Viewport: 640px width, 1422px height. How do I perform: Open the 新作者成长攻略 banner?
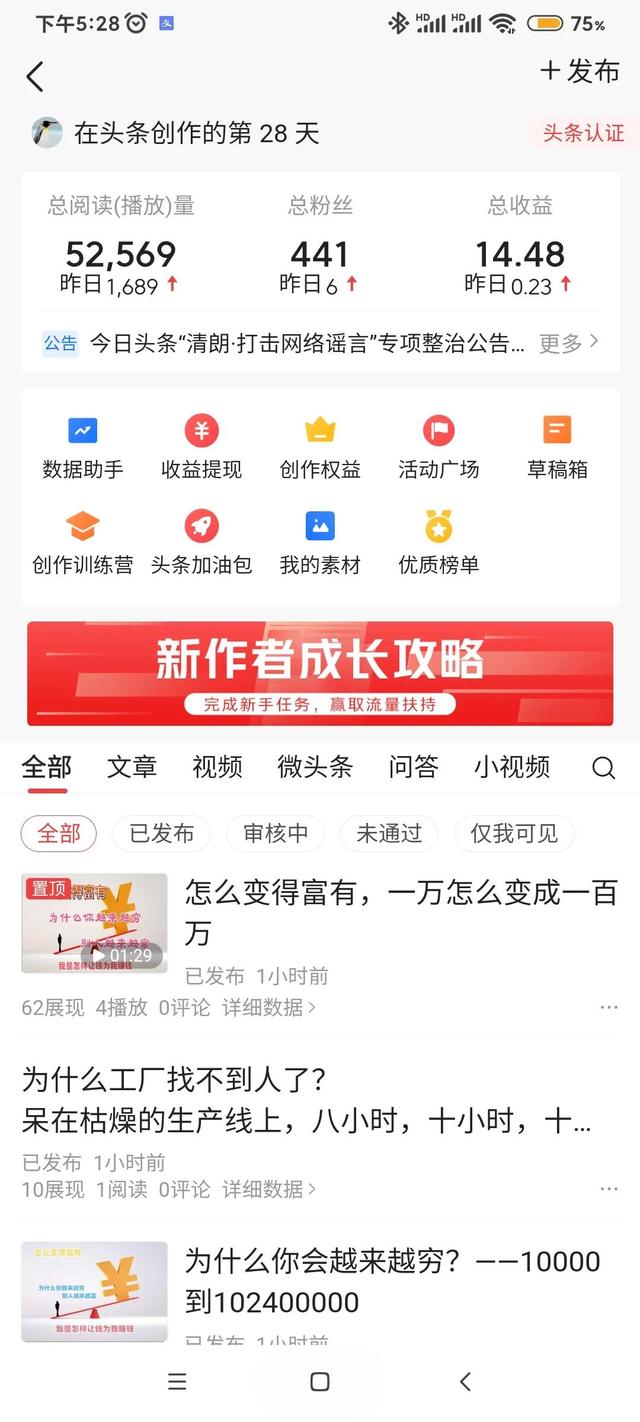(320, 673)
